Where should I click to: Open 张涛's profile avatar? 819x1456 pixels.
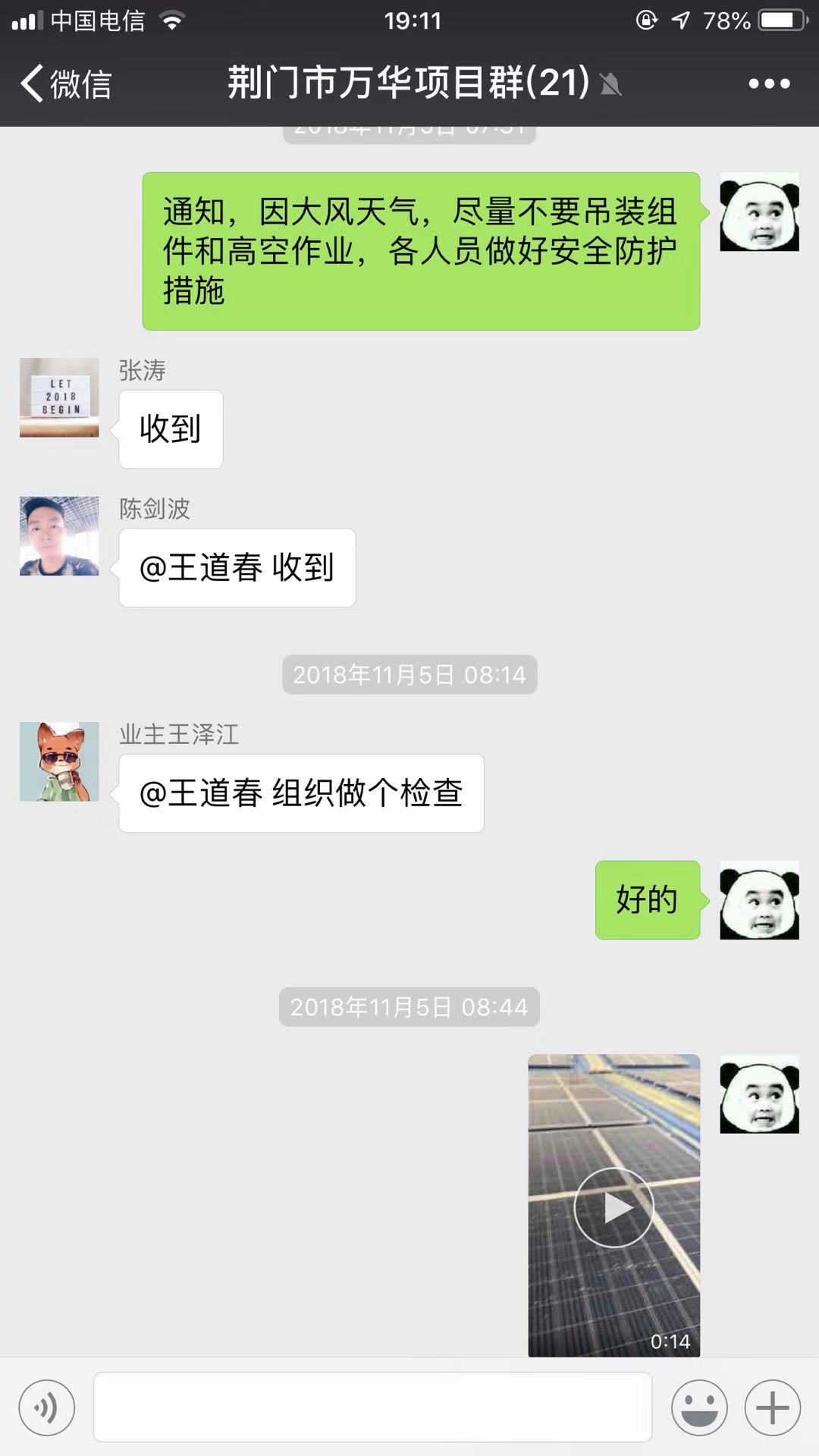click(59, 397)
